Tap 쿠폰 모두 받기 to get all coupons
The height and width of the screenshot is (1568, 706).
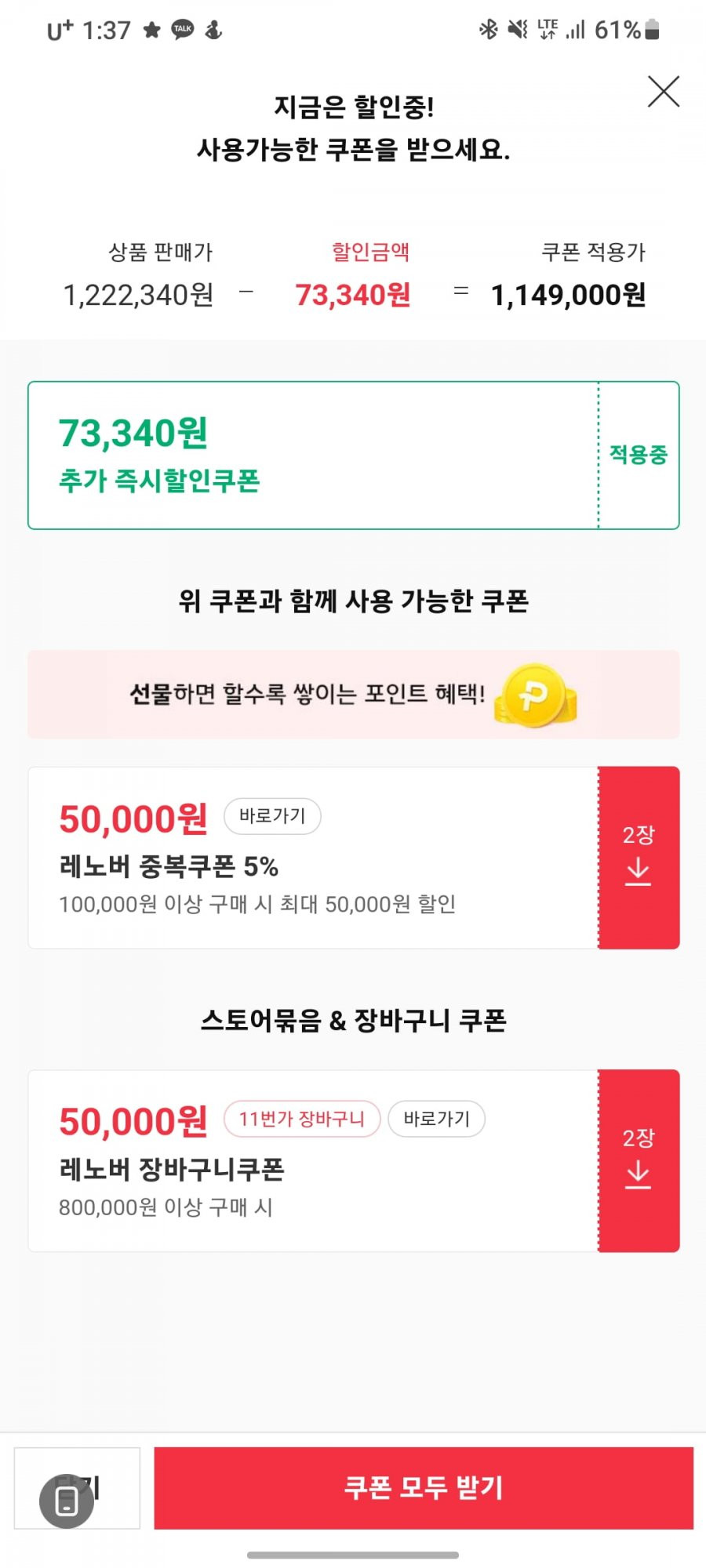point(424,1488)
